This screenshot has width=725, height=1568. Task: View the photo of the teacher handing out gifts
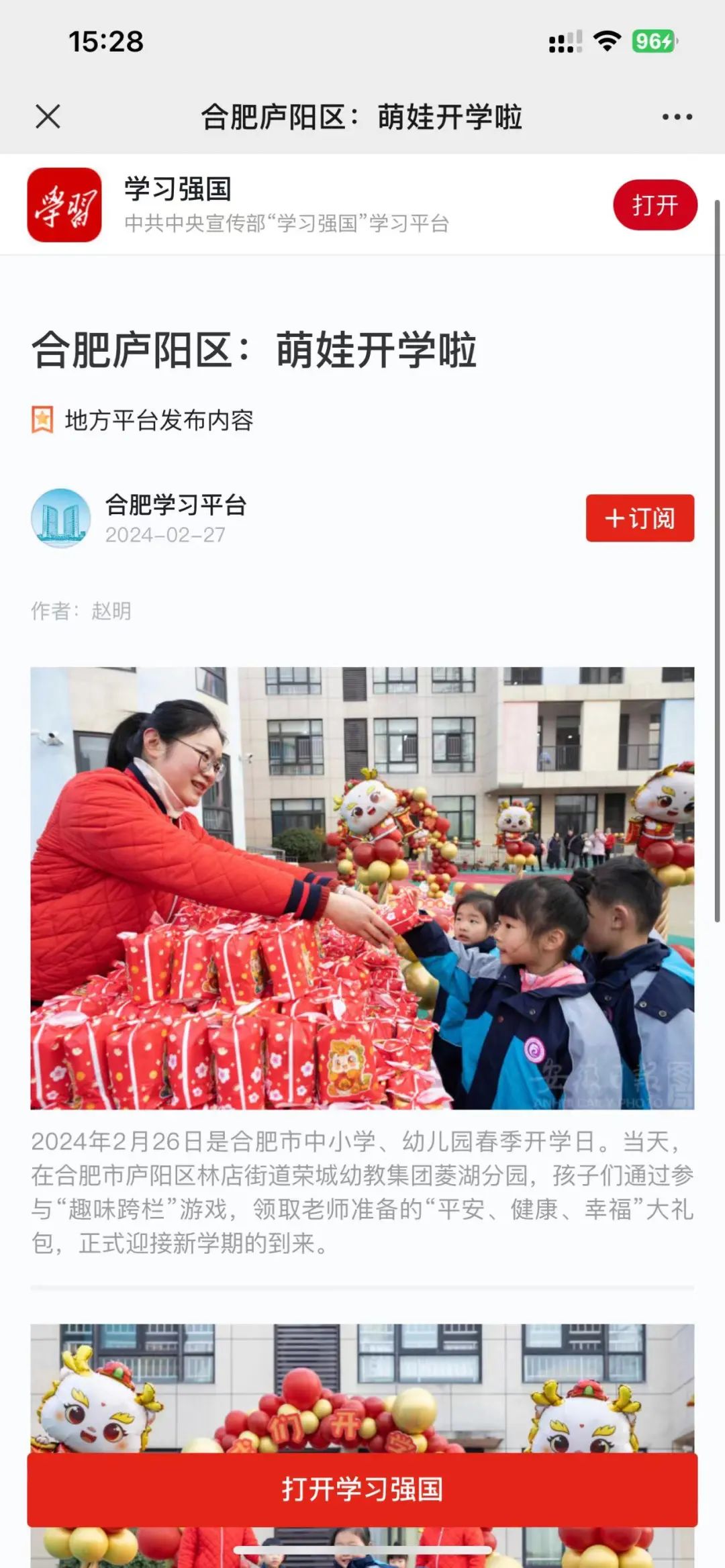[362, 887]
